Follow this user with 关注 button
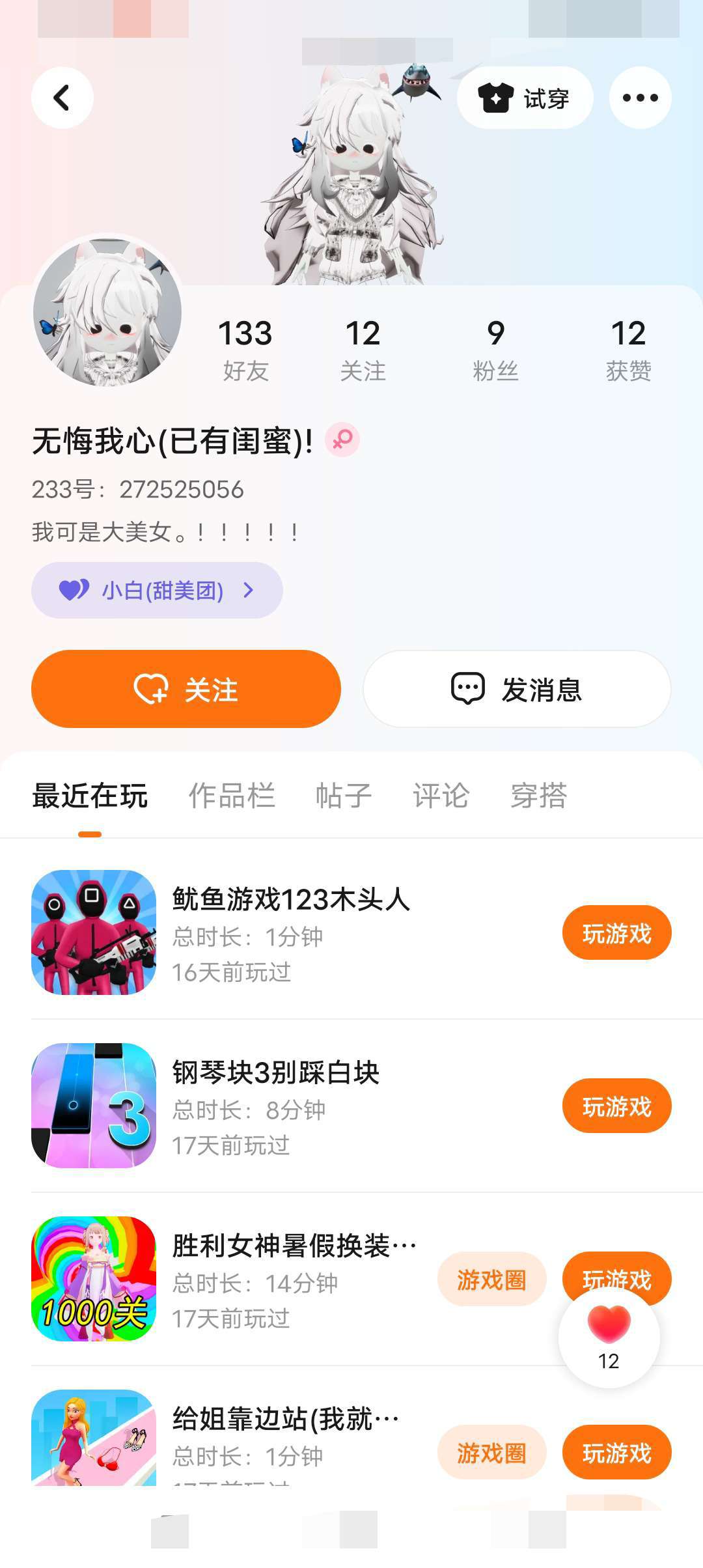 click(186, 689)
